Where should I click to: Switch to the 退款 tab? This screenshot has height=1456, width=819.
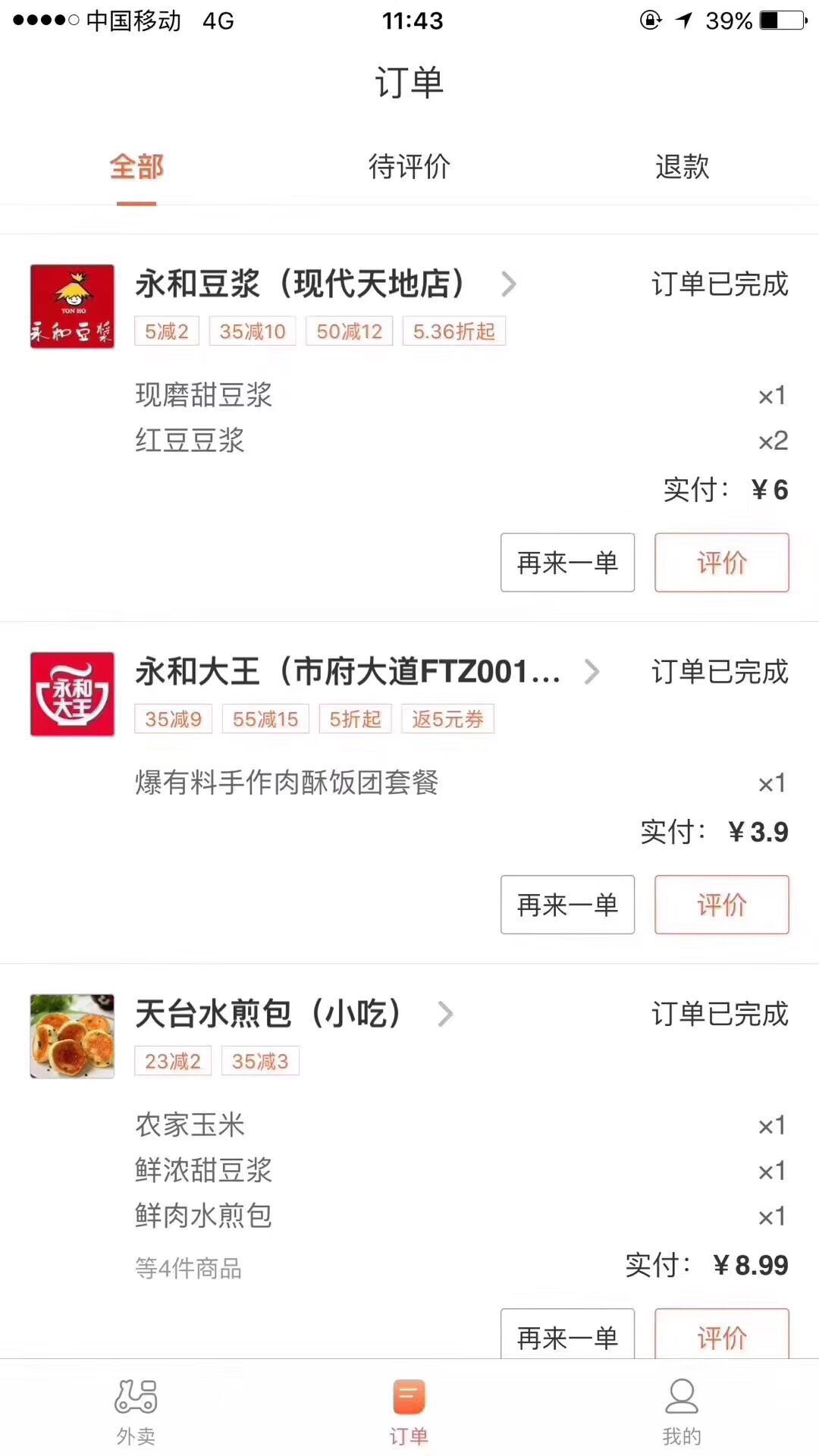(x=682, y=167)
